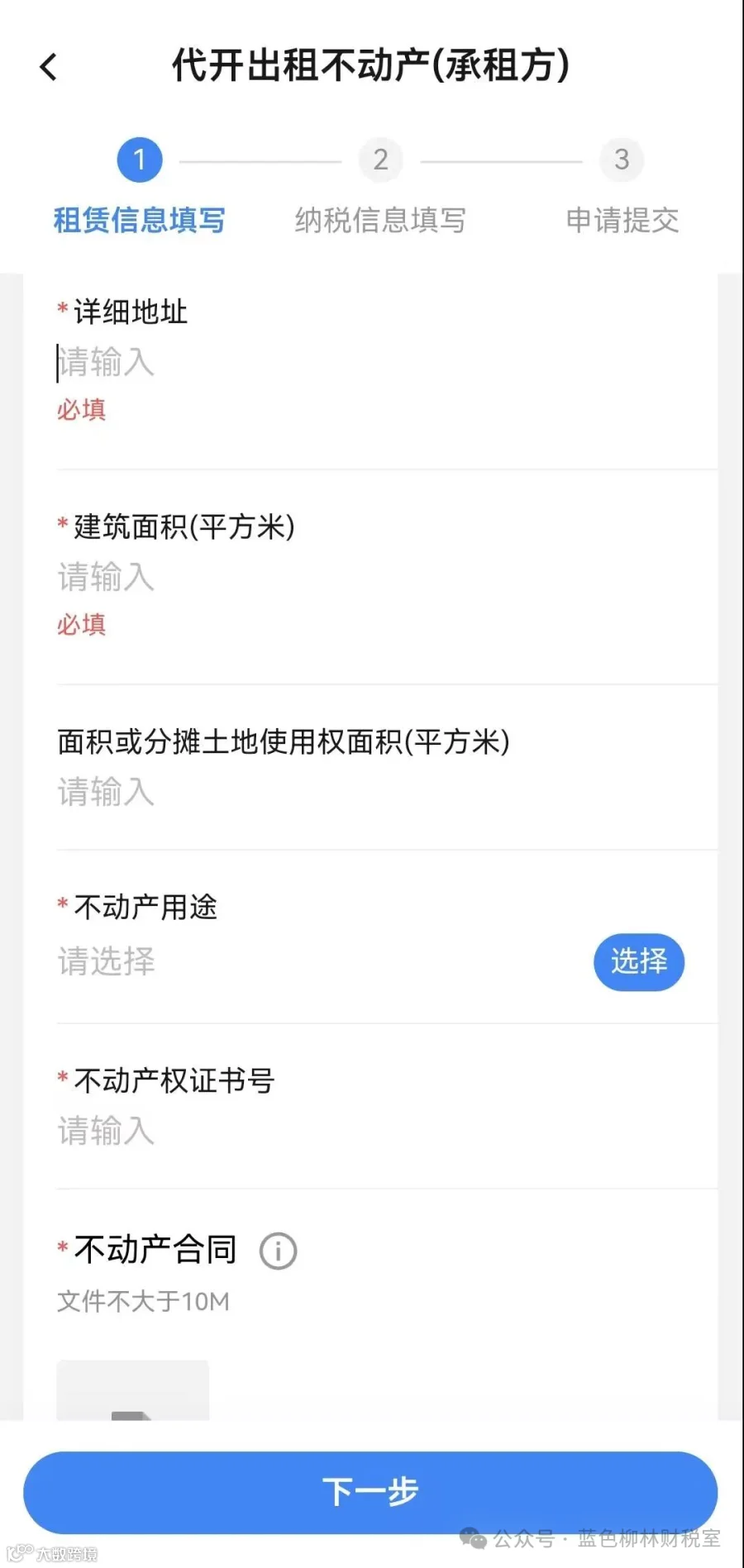
Task: Tap the title 代开出租不动产(承租方)
Action: (x=371, y=66)
